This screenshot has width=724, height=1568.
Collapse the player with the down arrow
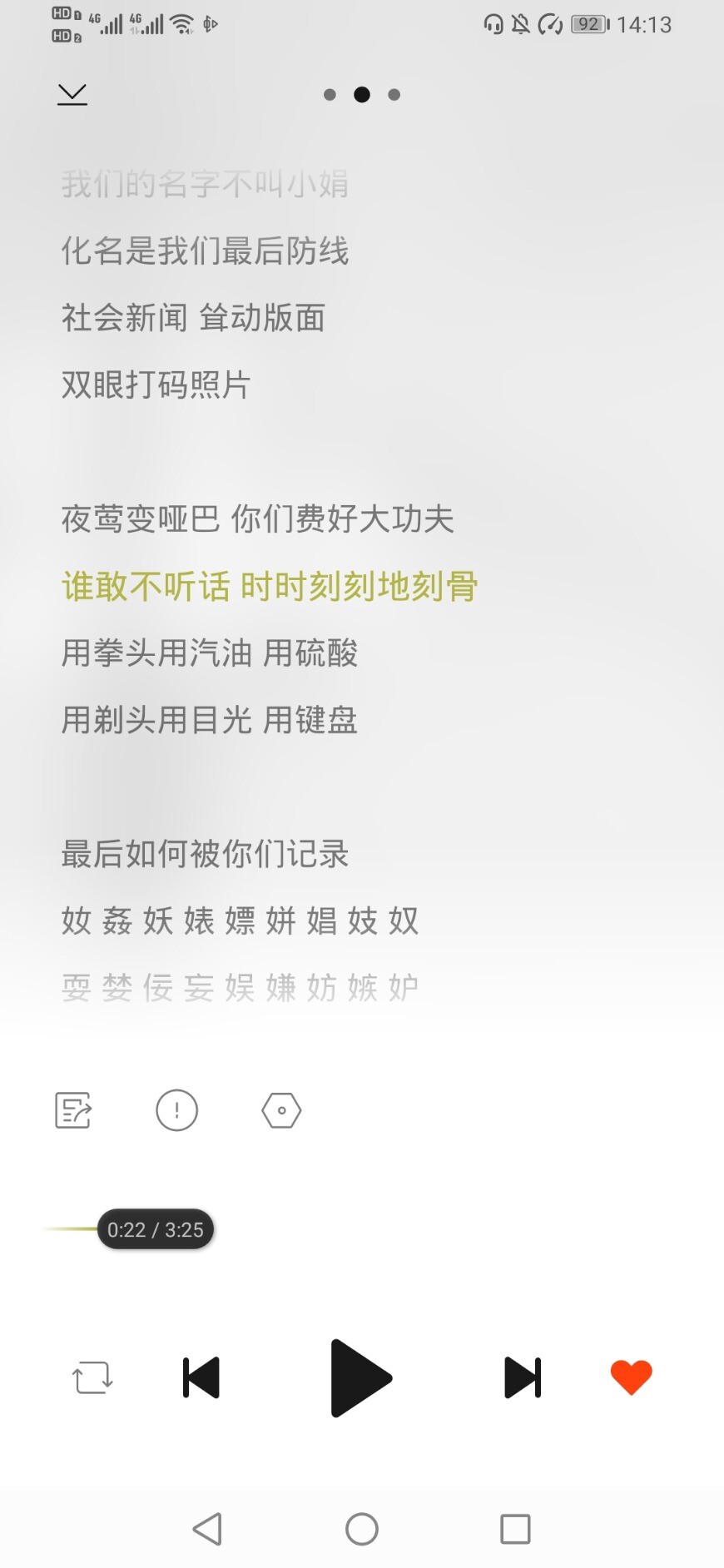click(x=72, y=94)
